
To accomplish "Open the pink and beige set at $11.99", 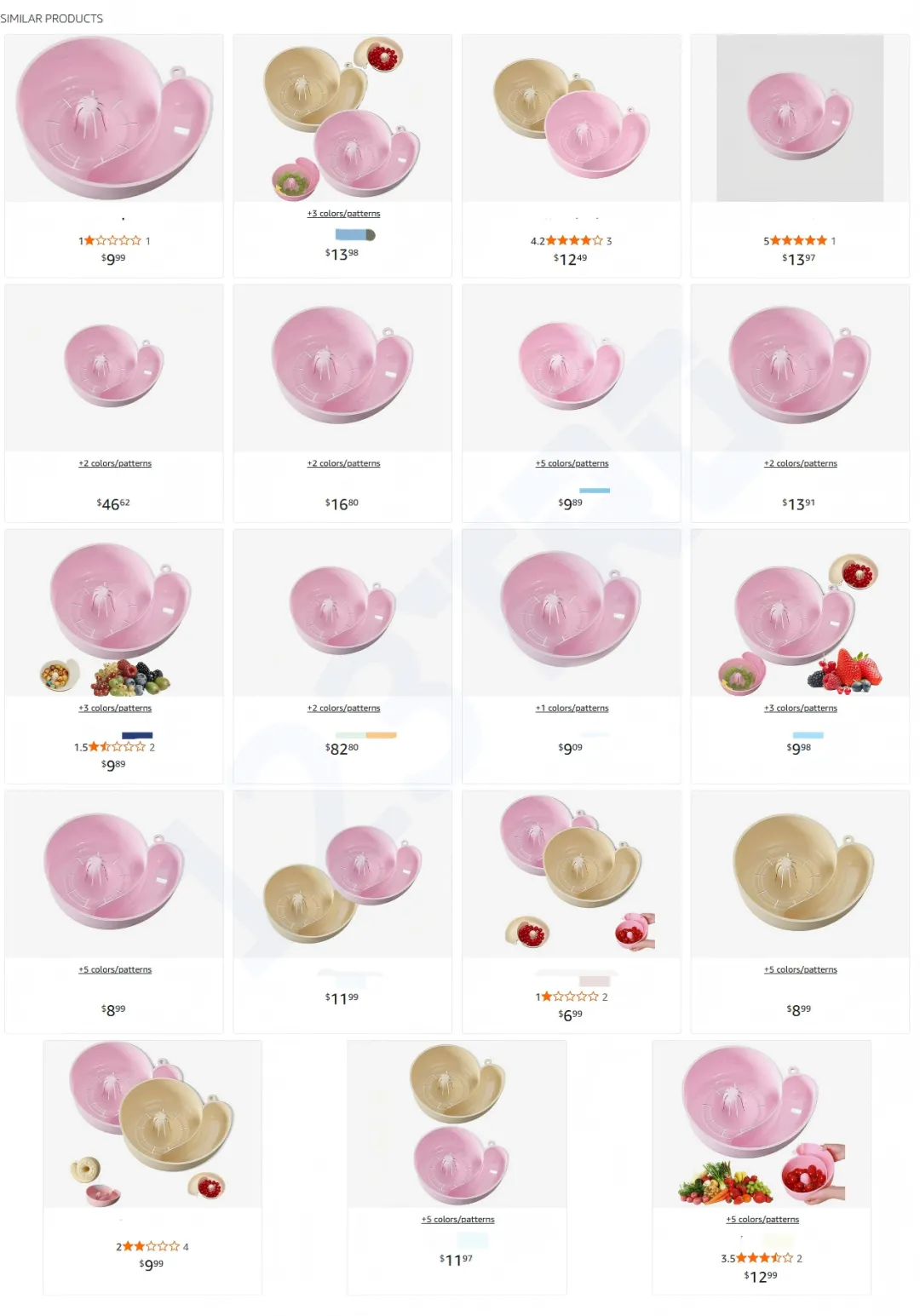I will coord(342,873).
